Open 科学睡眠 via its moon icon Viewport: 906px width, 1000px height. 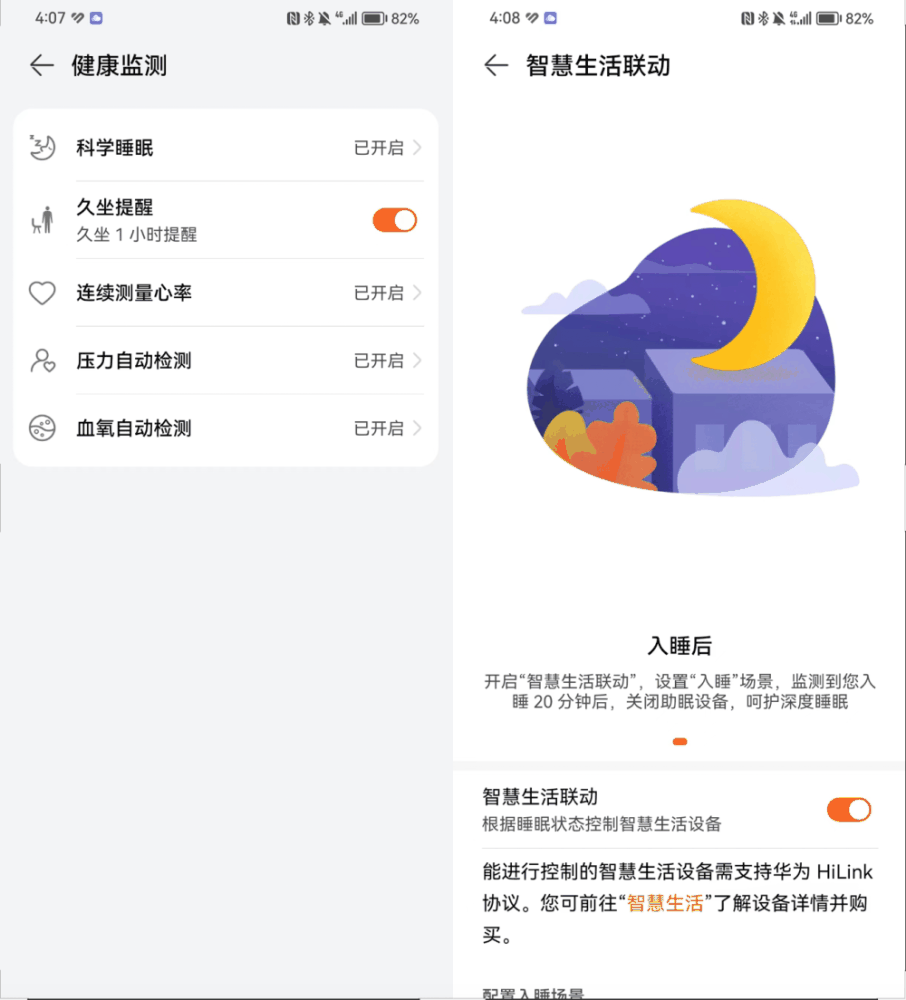click(42, 146)
